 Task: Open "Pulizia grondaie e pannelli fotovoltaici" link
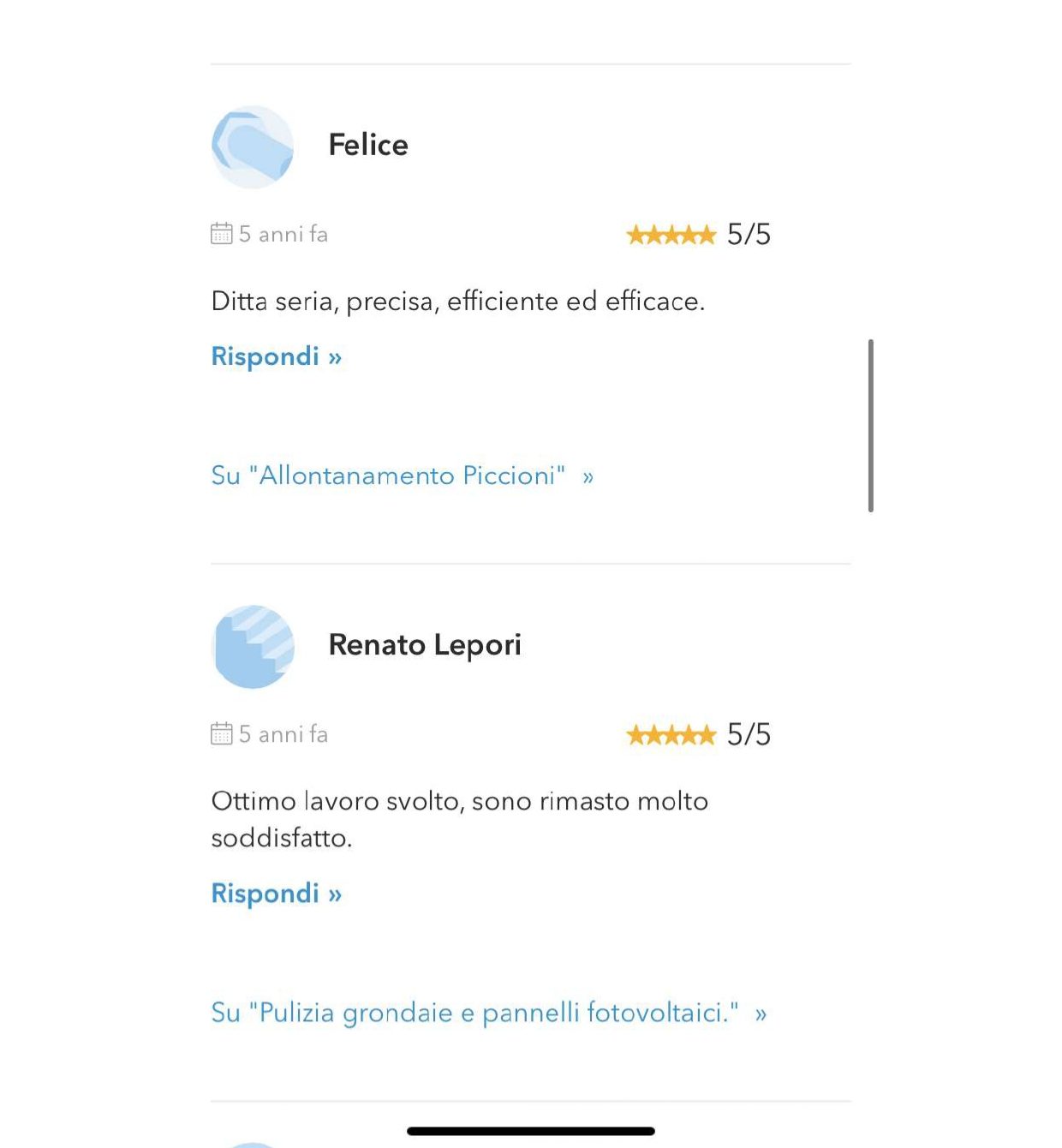click(488, 1013)
